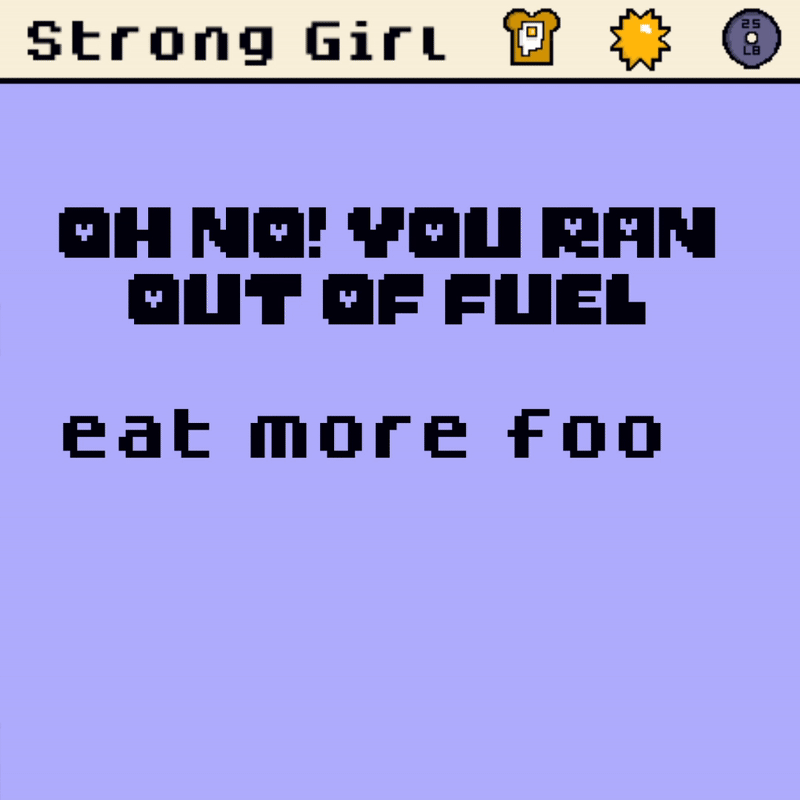Open the 25 LB weight plate icon

[750, 39]
